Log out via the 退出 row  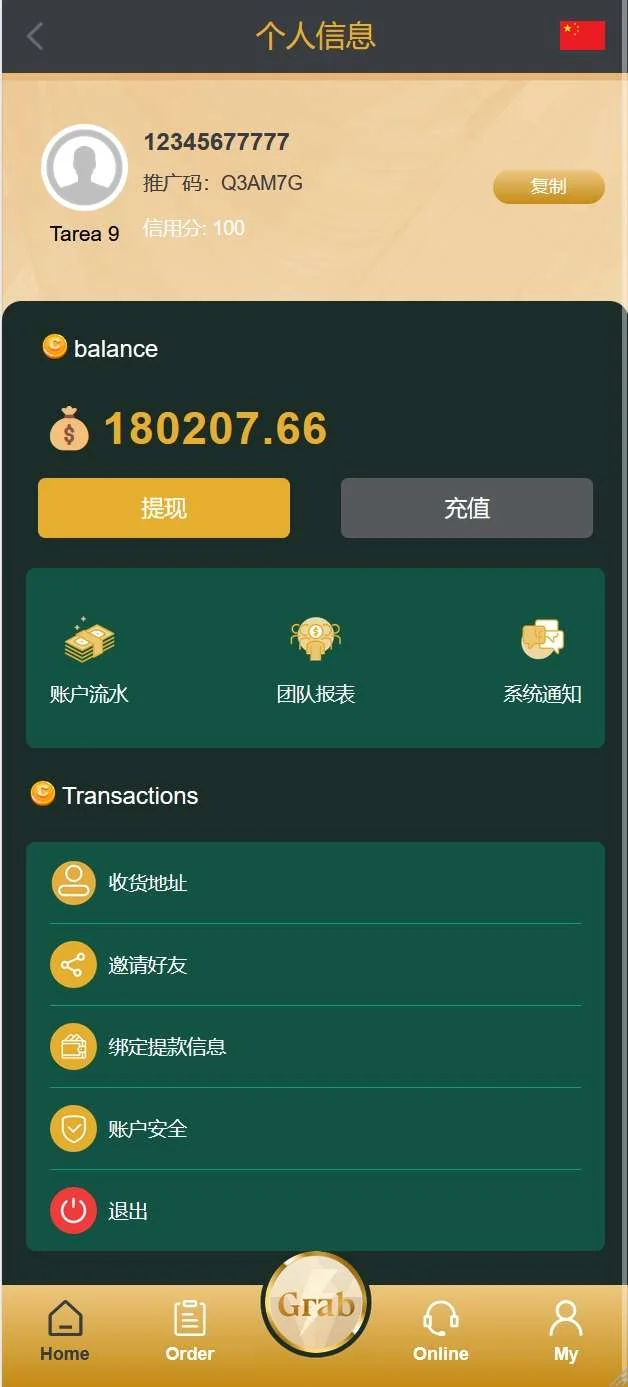(x=315, y=1211)
